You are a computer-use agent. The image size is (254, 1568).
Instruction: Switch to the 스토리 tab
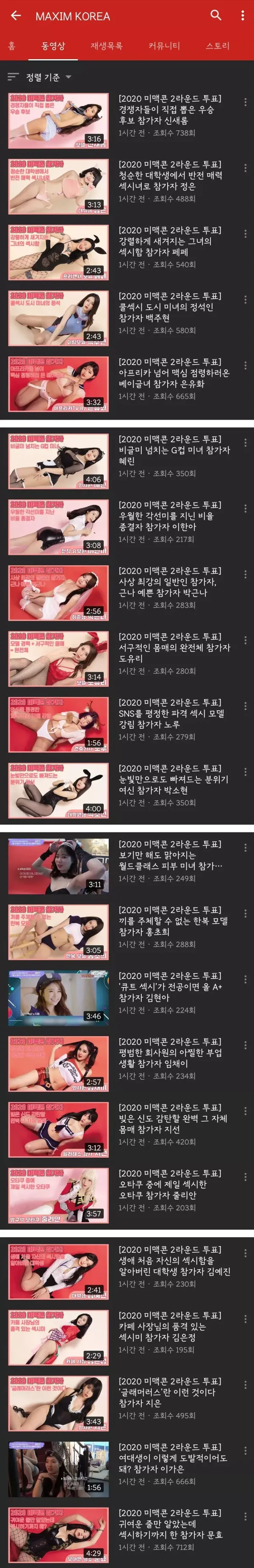tap(217, 46)
